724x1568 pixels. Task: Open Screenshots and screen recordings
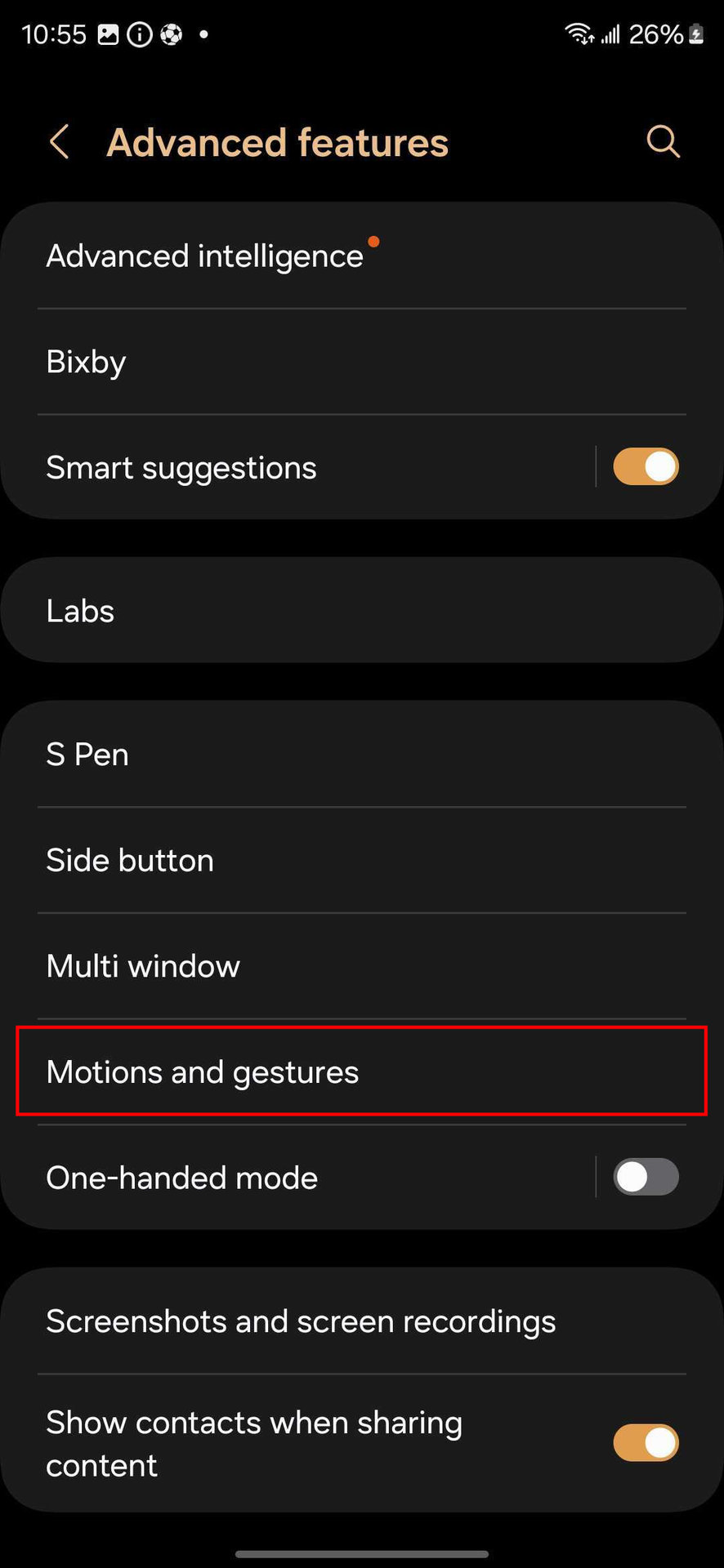pyautogui.click(x=301, y=1321)
